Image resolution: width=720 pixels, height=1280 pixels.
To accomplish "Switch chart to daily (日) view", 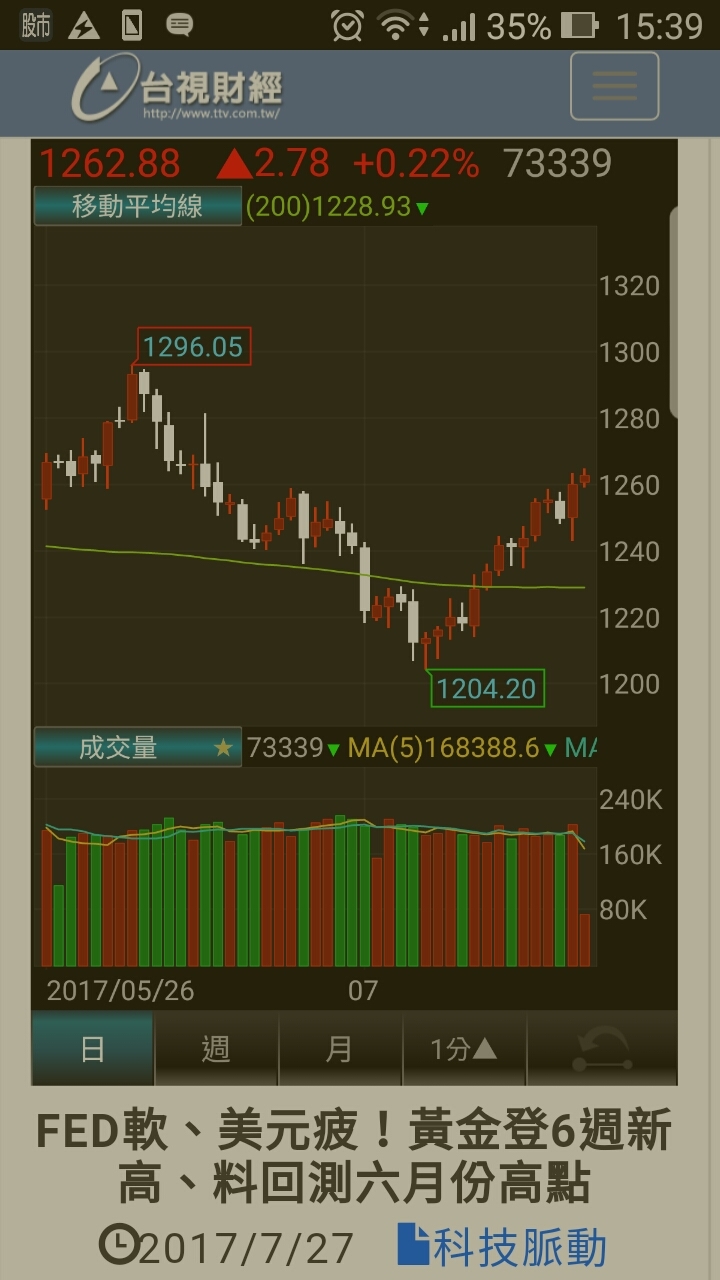I will pos(93,1049).
